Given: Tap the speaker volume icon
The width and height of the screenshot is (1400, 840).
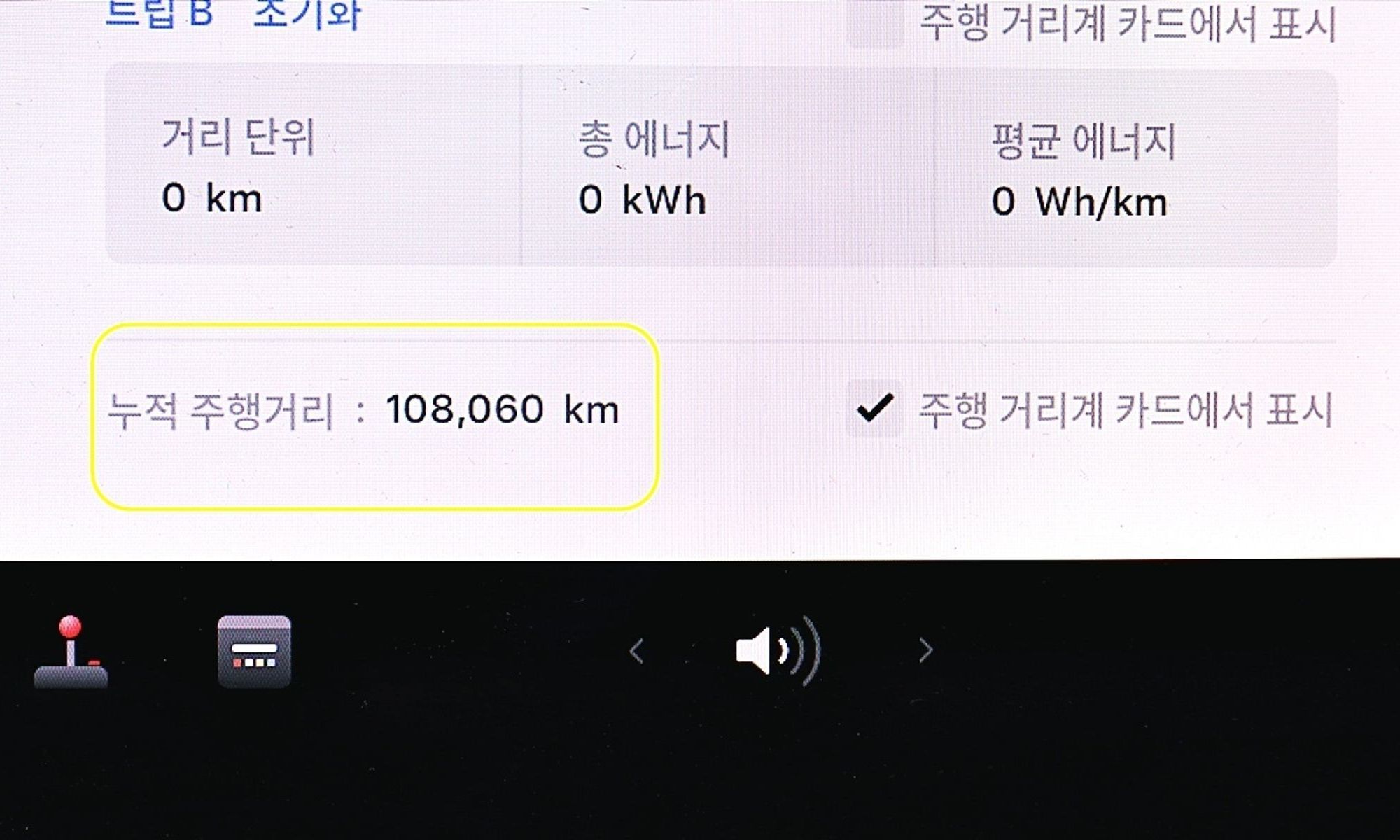Looking at the screenshot, I should tap(777, 651).
